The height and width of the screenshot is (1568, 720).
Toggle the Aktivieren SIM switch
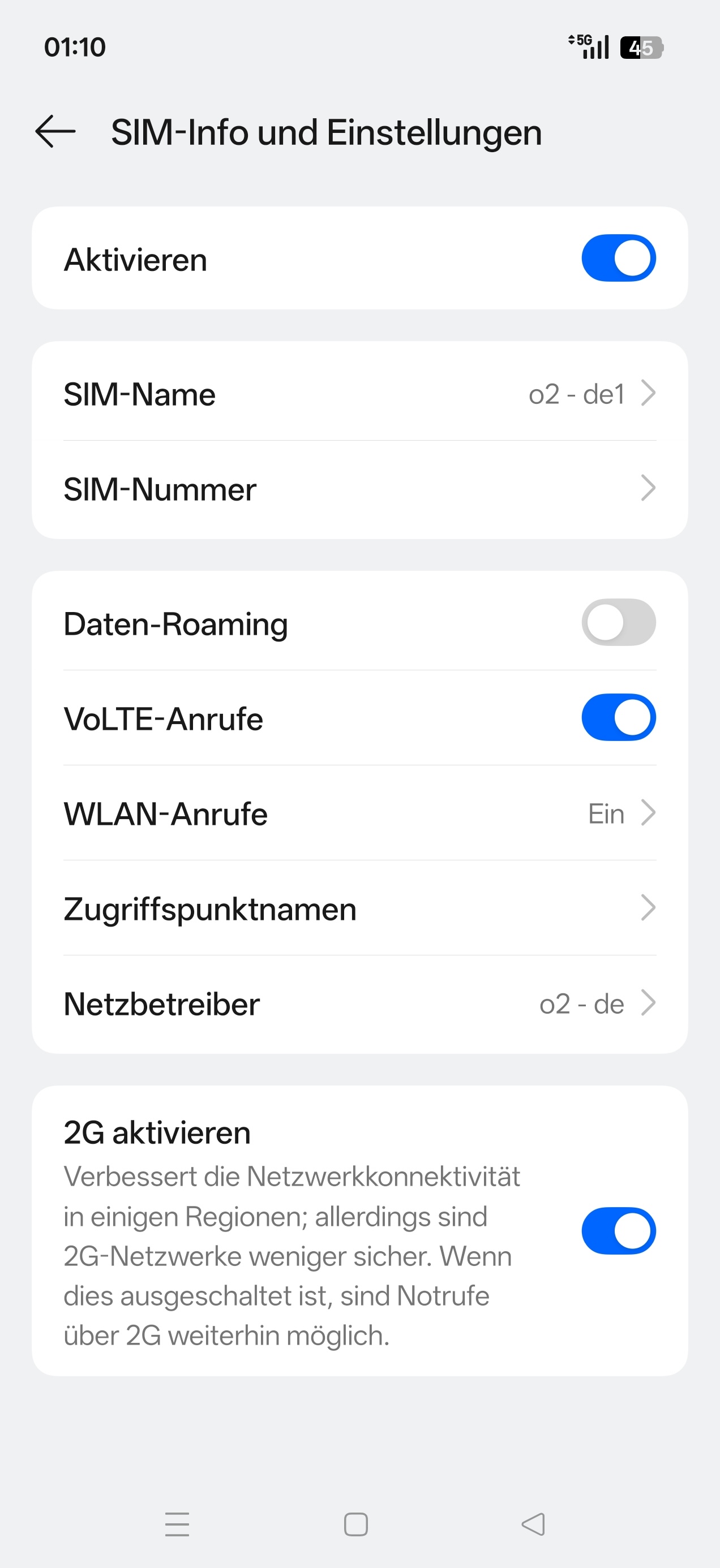tap(618, 258)
